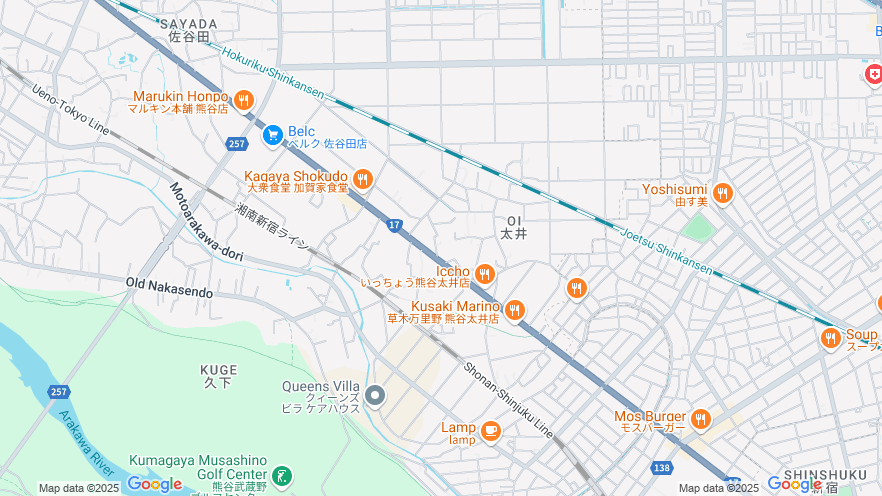Viewport: 882px width, 496px height.
Task: Open the Kumagaya Musashino Golf Center marker
Action: pos(284,475)
